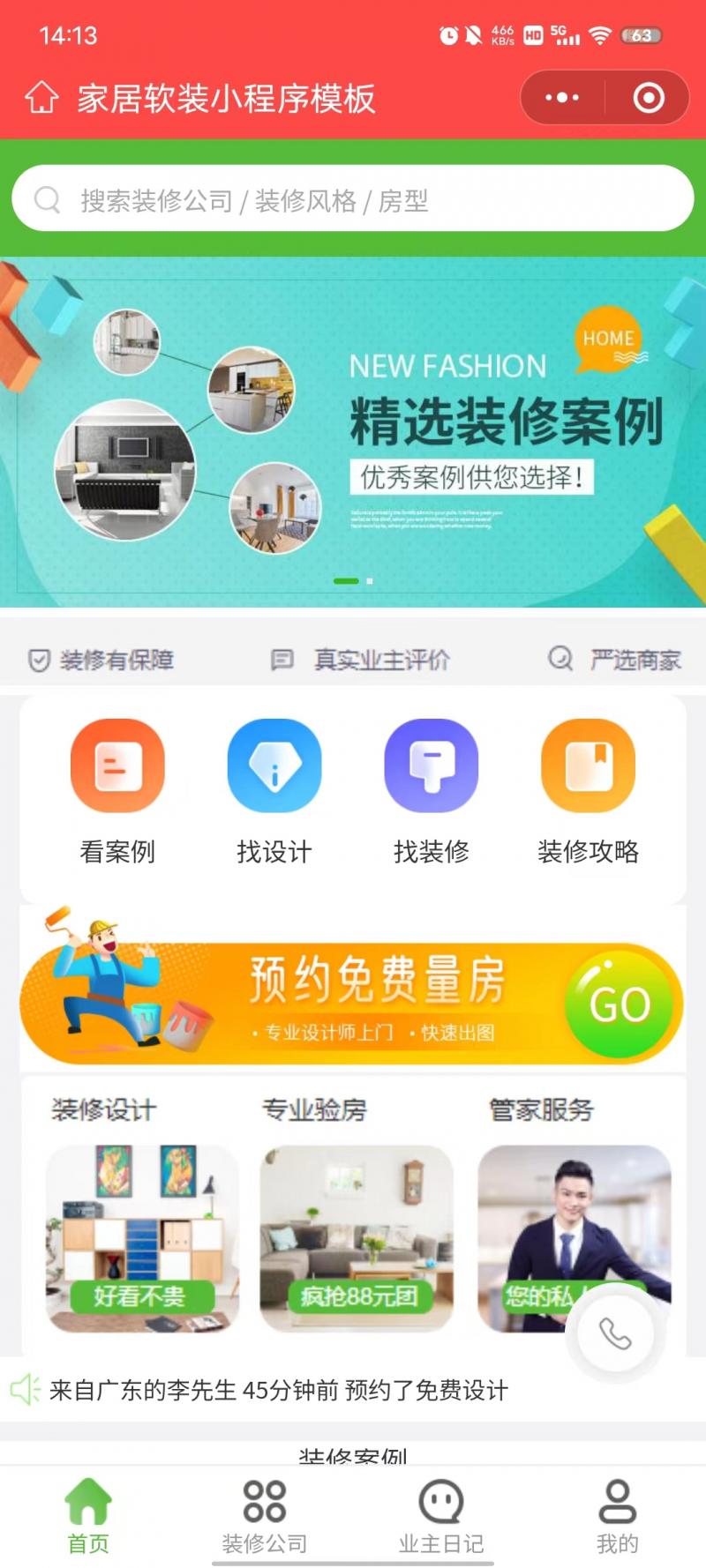Open 装修攻略 category

click(x=588, y=789)
